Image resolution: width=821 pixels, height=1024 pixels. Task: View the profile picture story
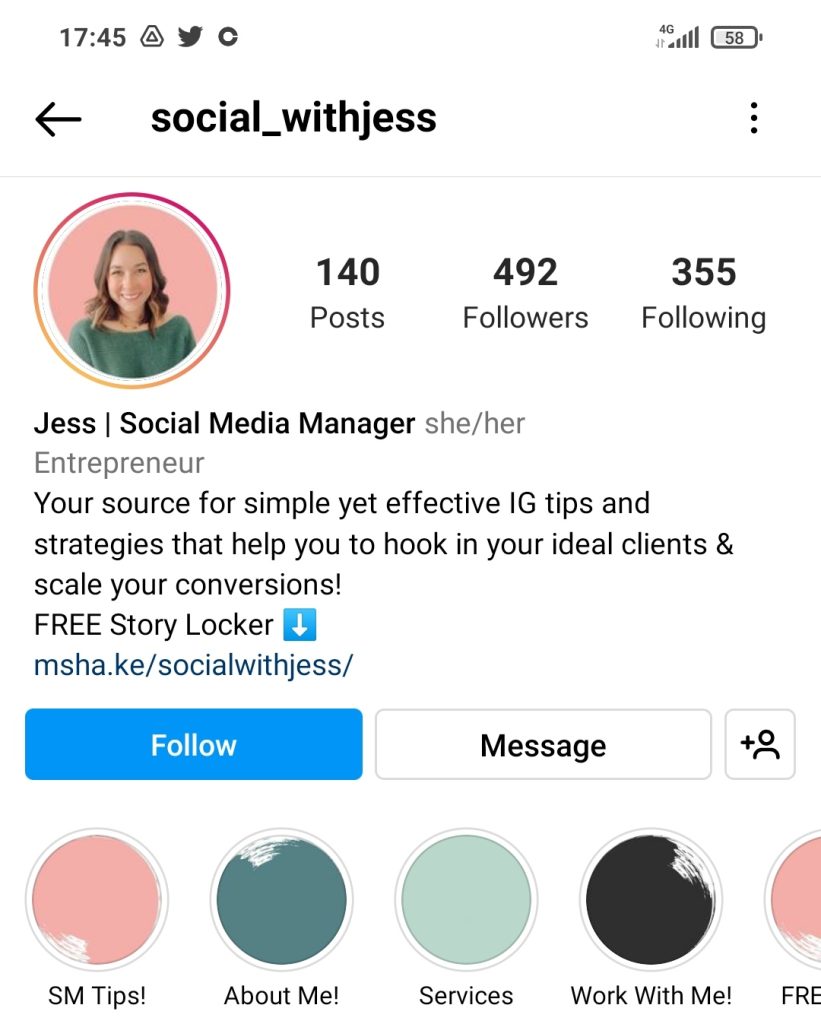[132, 290]
